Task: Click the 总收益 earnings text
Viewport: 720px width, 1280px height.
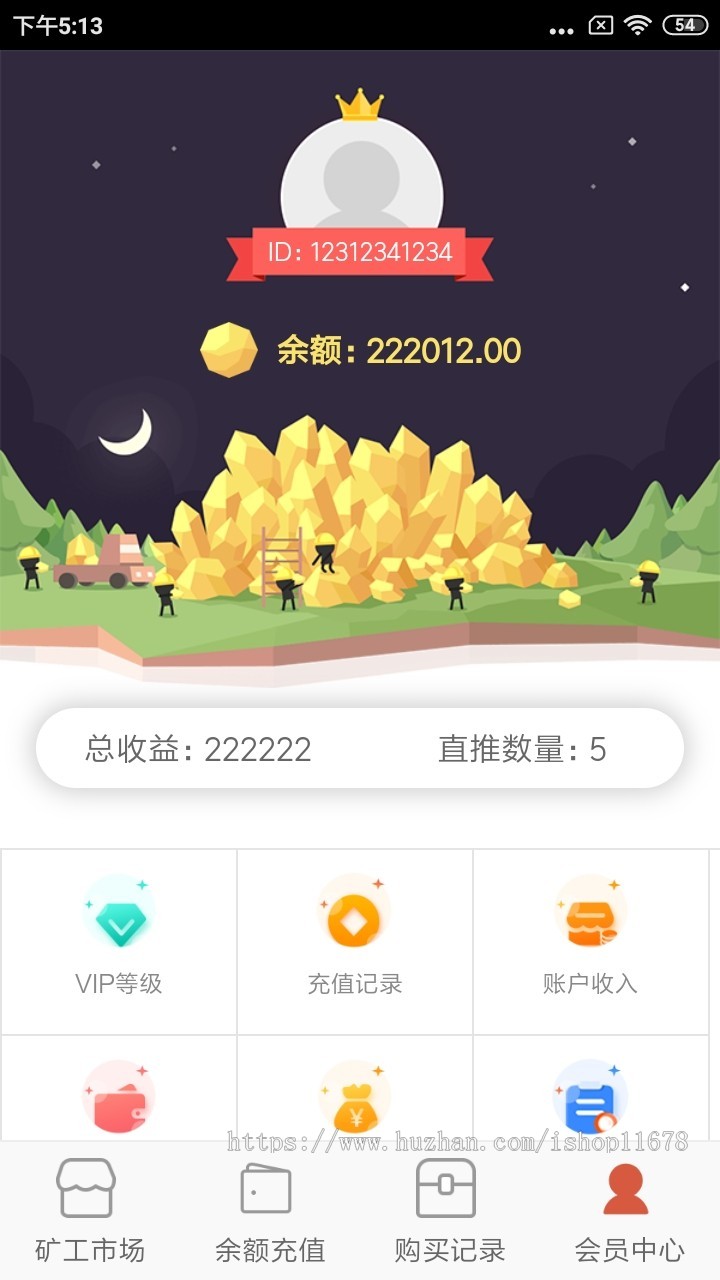Action: point(198,748)
